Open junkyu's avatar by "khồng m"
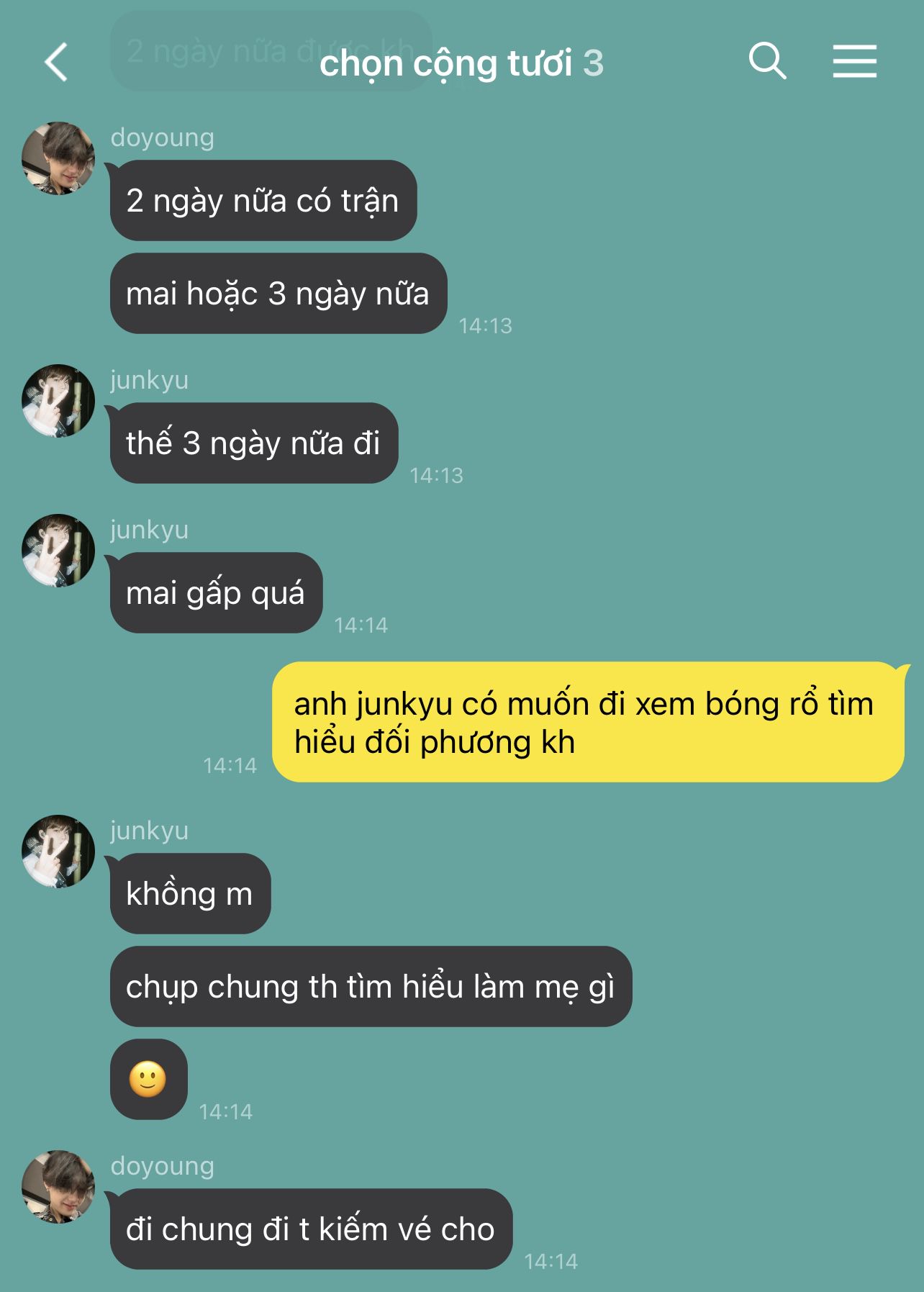Image resolution: width=924 pixels, height=1292 pixels. [x=58, y=851]
